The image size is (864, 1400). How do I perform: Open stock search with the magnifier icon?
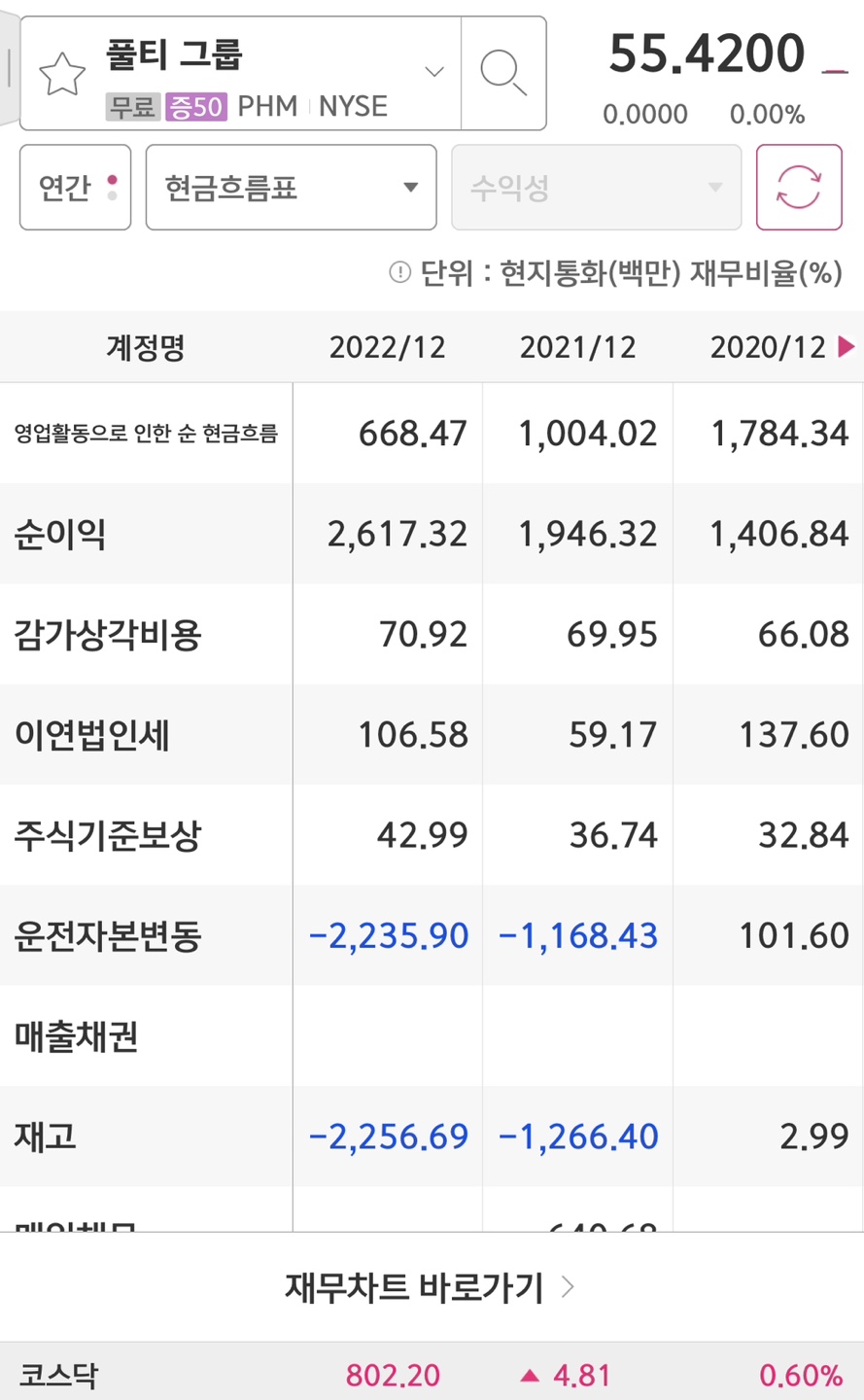[503, 73]
